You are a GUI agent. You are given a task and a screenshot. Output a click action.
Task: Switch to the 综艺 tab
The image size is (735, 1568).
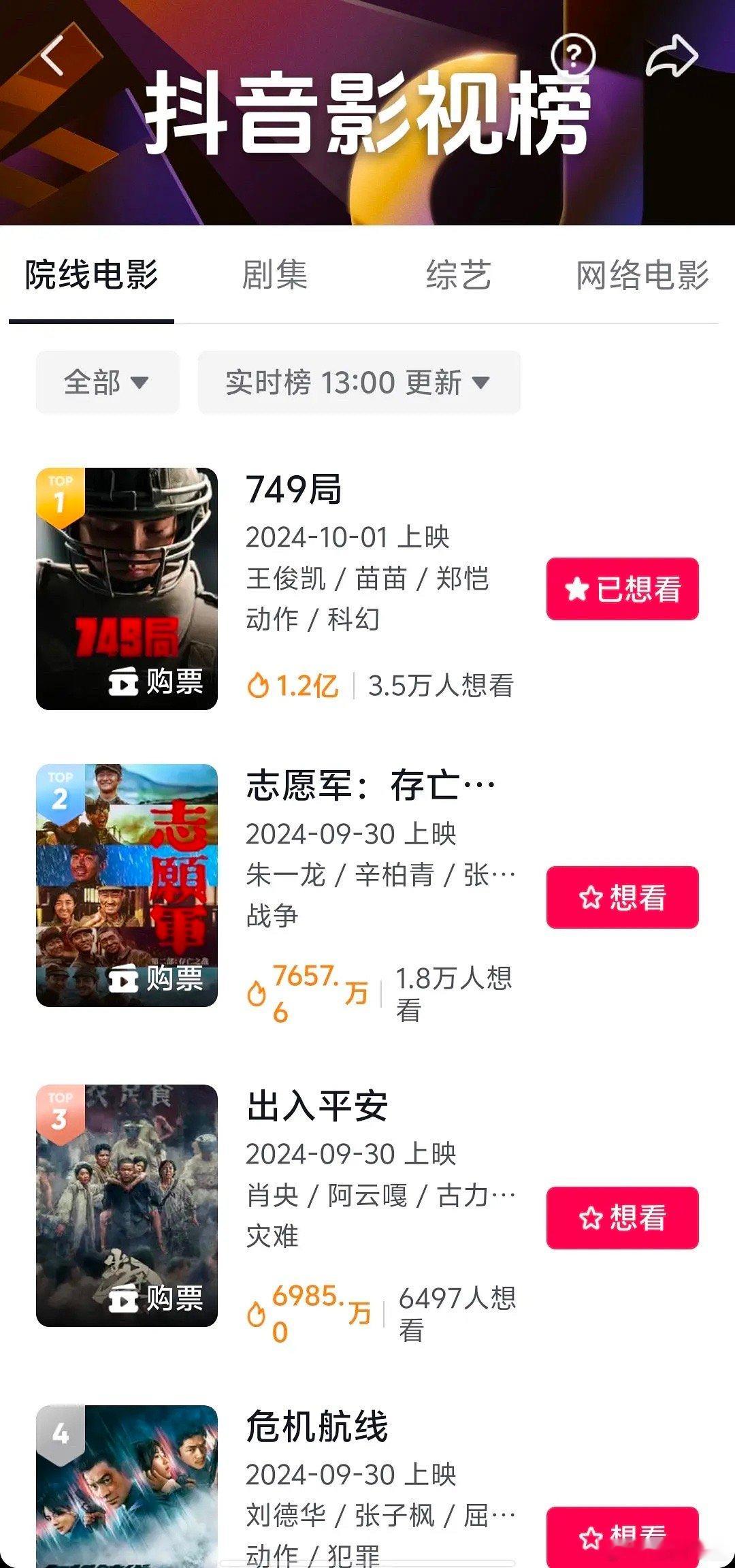[x=458, y=276]
